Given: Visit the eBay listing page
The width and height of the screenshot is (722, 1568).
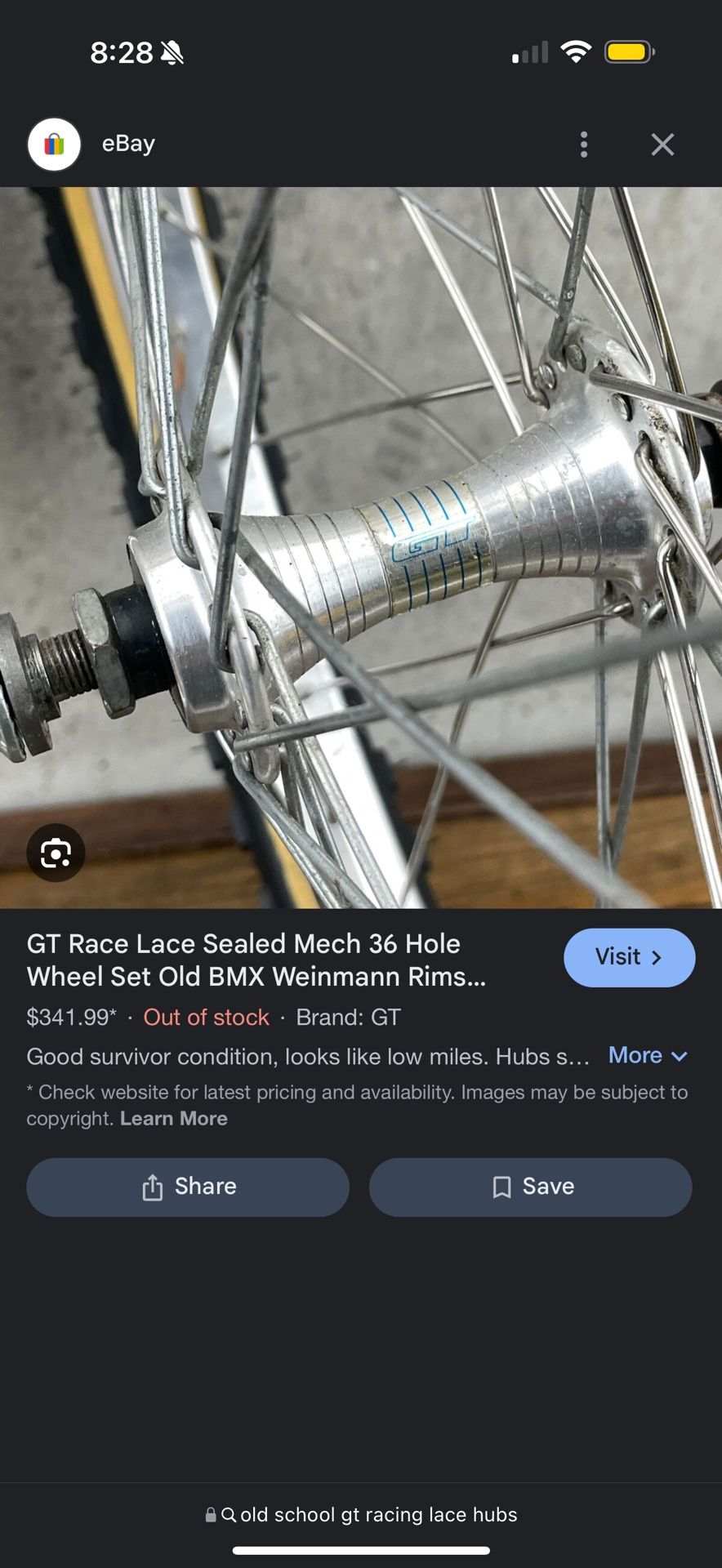Looking at the screenshot, I should point(629,957).
